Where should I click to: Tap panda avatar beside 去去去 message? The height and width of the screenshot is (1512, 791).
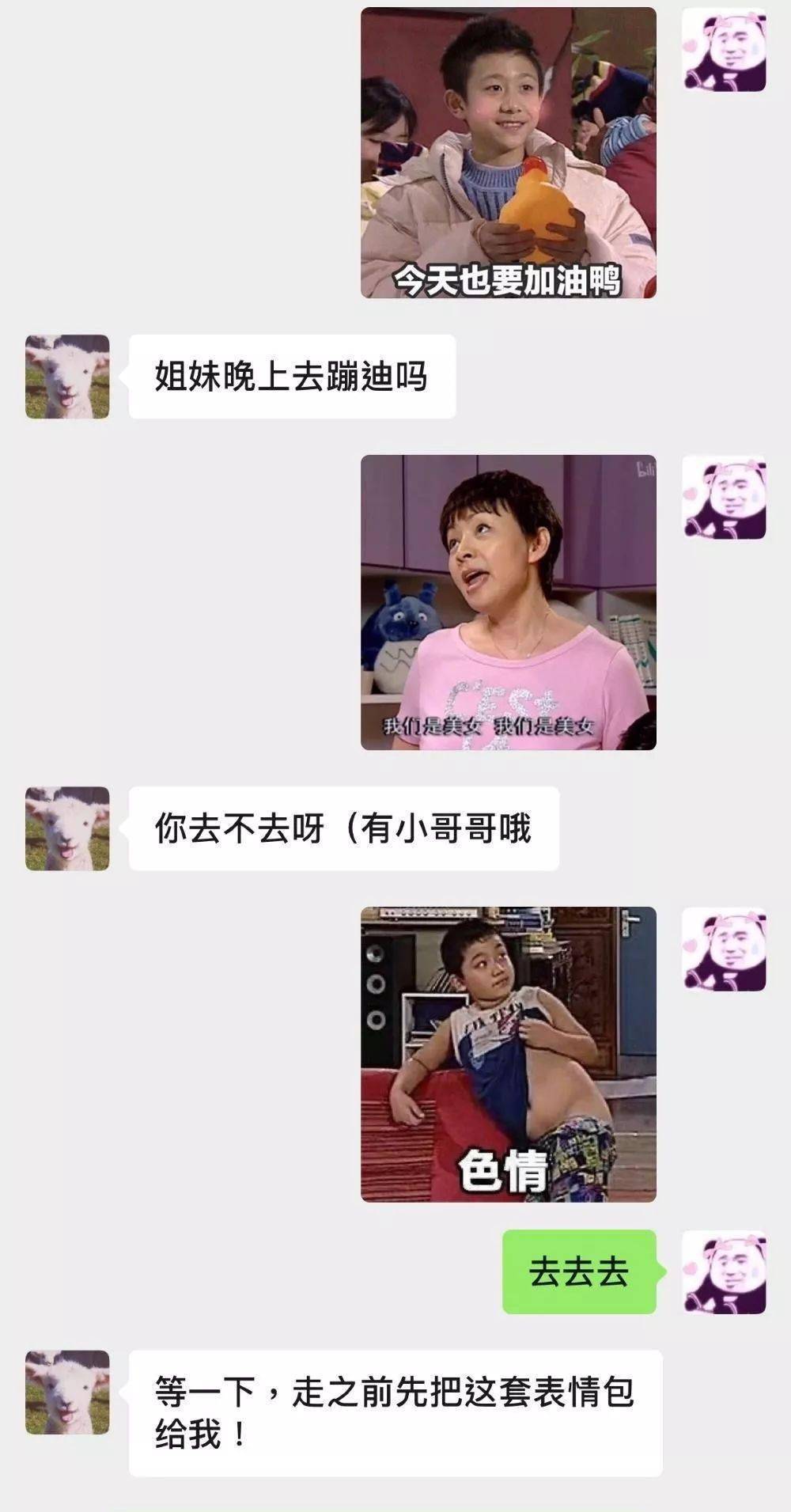coord(724,1271)
